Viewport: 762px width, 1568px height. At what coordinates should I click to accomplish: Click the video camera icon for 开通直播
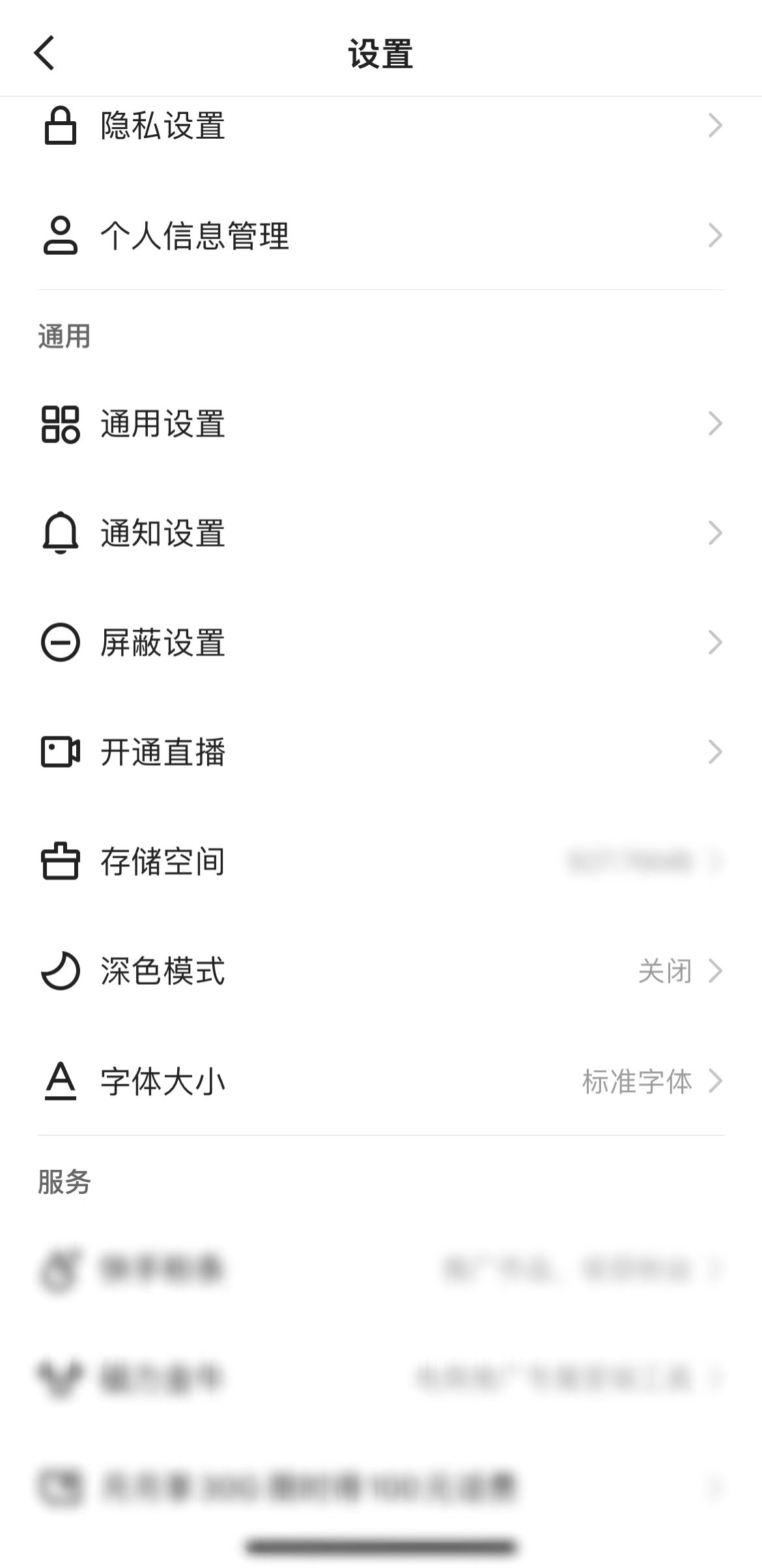pyautogui.click(x=60, y=753)
